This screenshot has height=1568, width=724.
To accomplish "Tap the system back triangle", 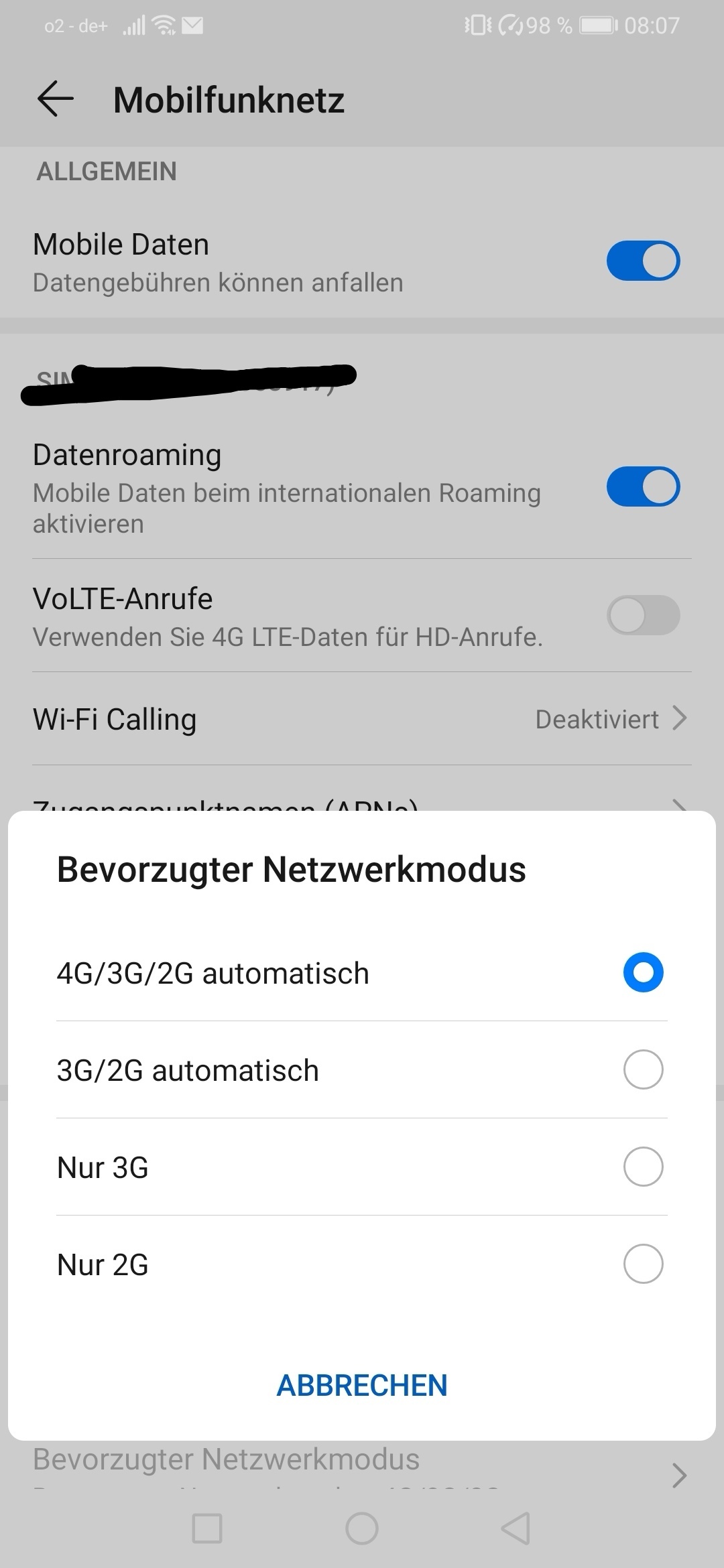I will (516, 1528).
